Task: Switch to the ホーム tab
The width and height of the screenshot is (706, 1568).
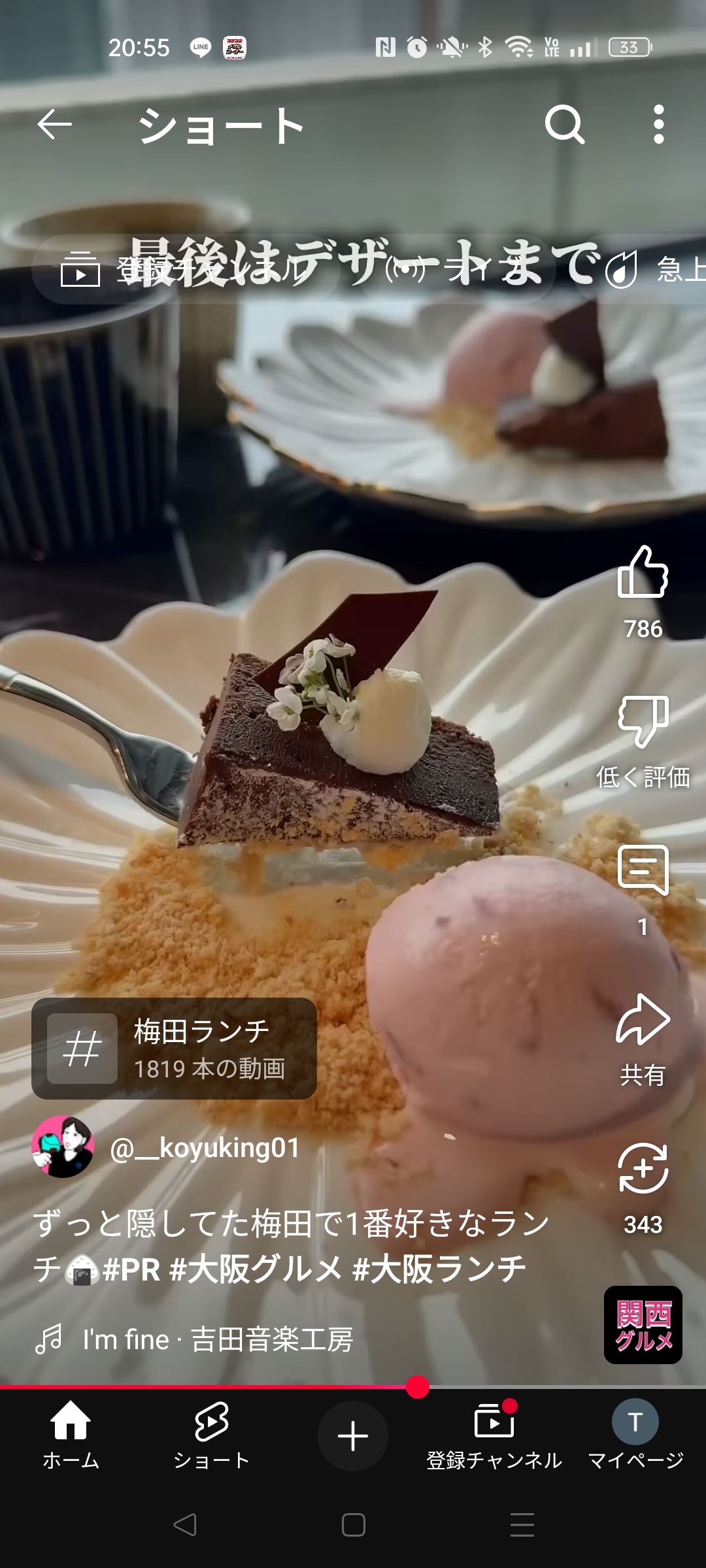Action: coord(71,1435)
